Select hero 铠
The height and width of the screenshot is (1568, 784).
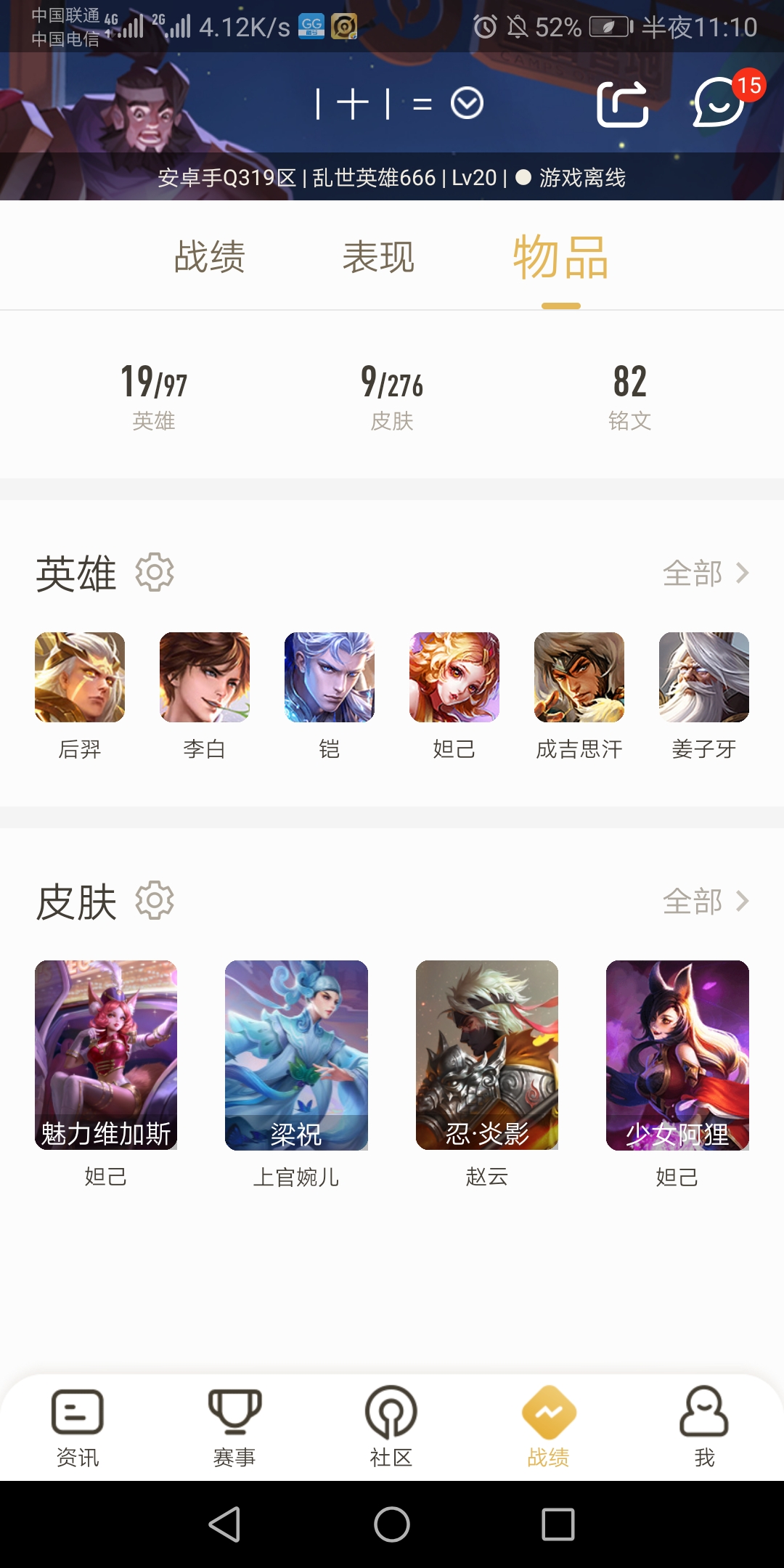click(330, 677)
